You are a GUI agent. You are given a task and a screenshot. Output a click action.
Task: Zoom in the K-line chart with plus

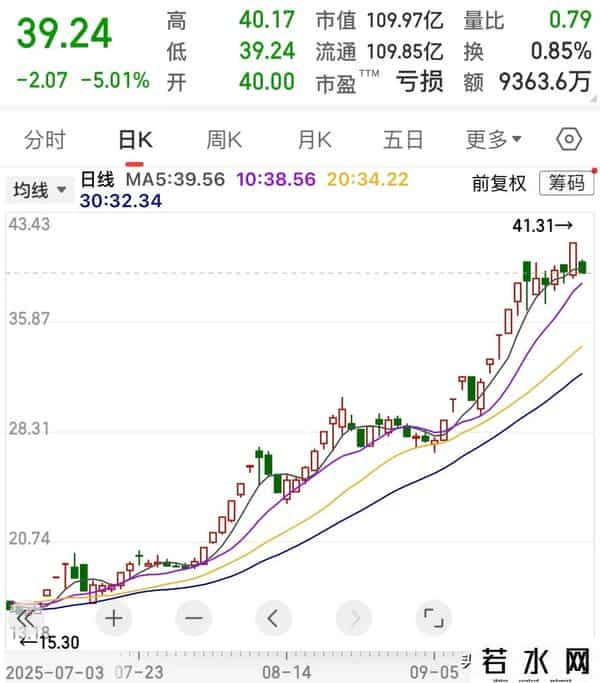tap(114, 617)
